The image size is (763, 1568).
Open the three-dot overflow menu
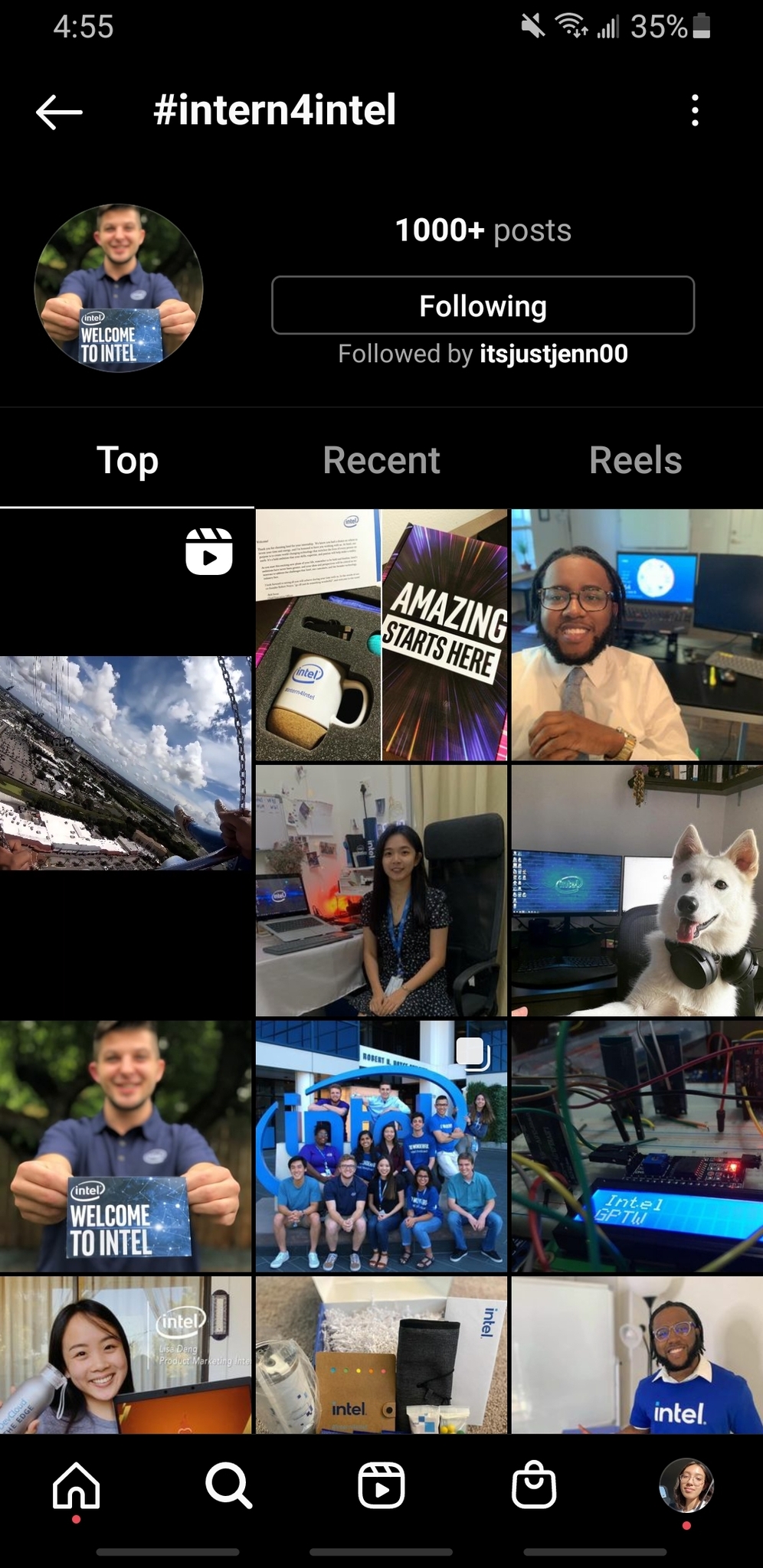pyautogui.click(x=694, y=111)
